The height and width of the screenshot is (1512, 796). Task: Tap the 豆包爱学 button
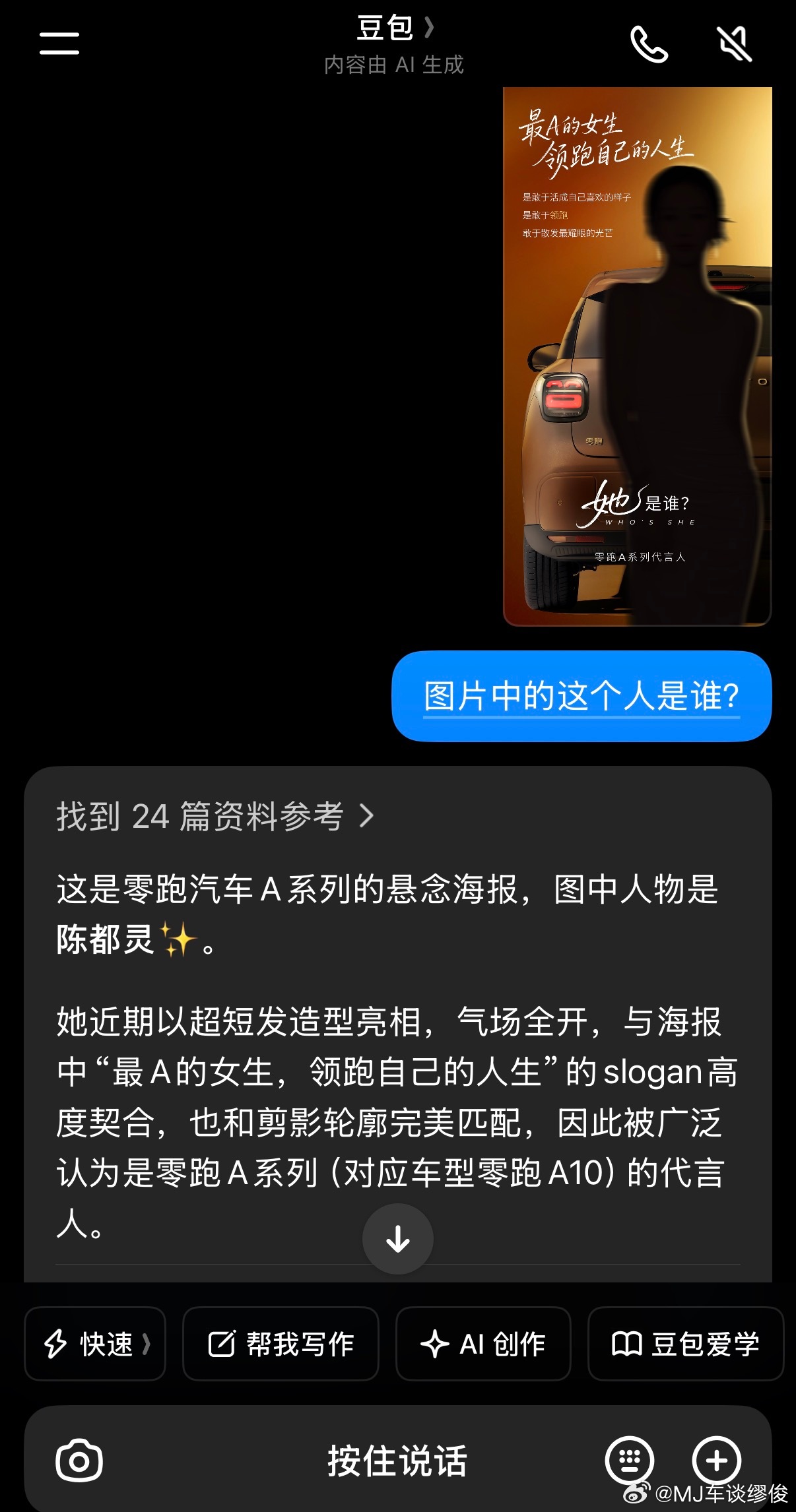coord(685,1344)
